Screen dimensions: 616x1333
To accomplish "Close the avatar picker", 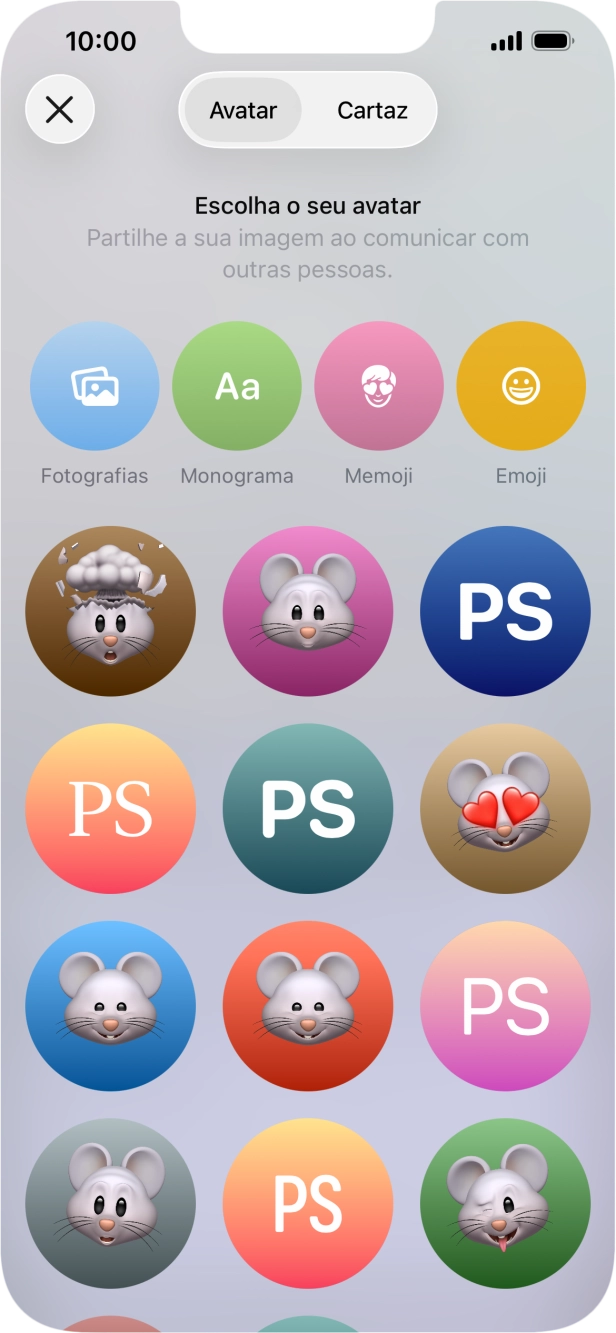I will pos(60,109).
